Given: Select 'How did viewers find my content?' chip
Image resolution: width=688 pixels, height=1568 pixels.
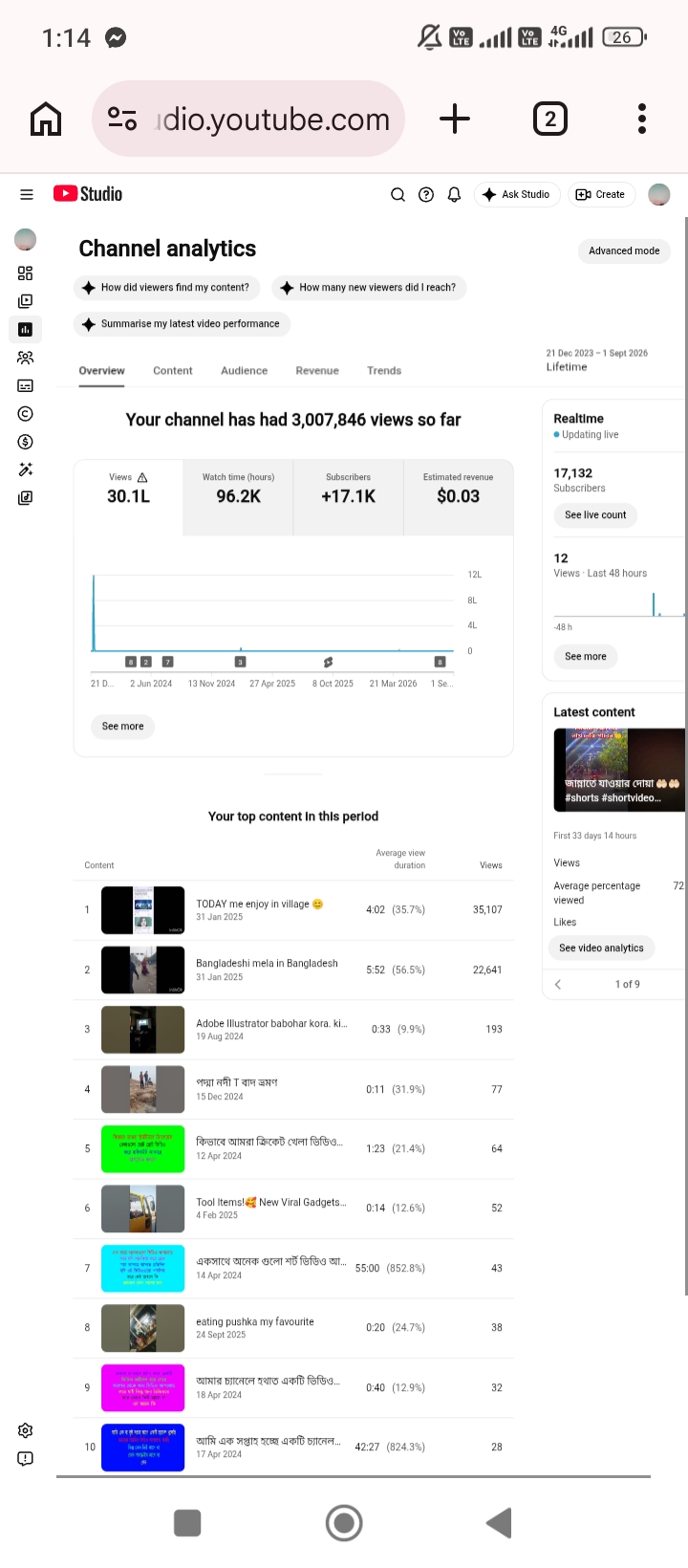Looking at the screenshot, I should point(169,287).
